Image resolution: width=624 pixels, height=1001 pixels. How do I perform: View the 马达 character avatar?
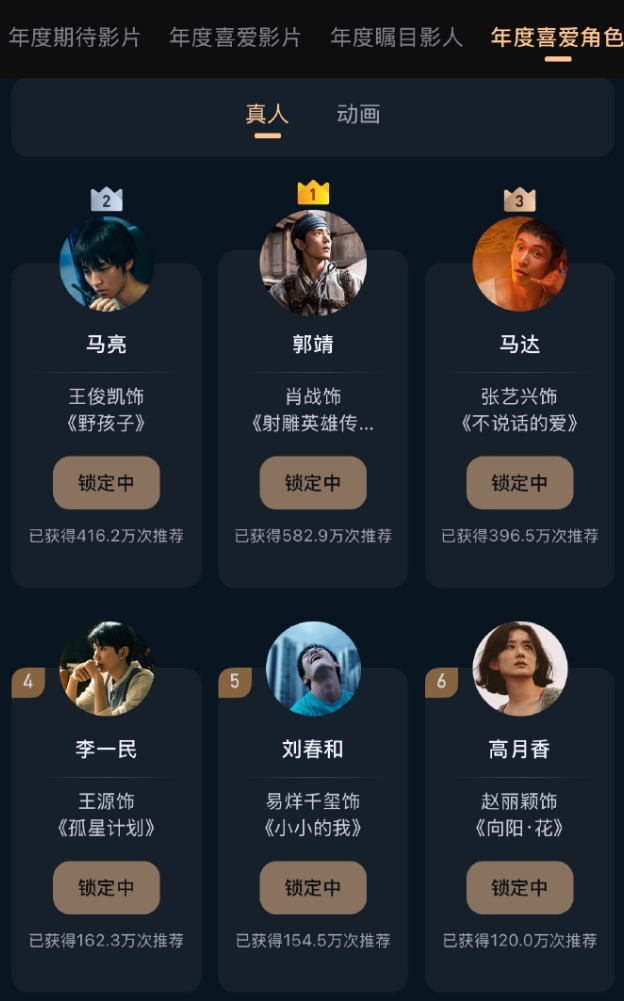click(x=520, y=264)
